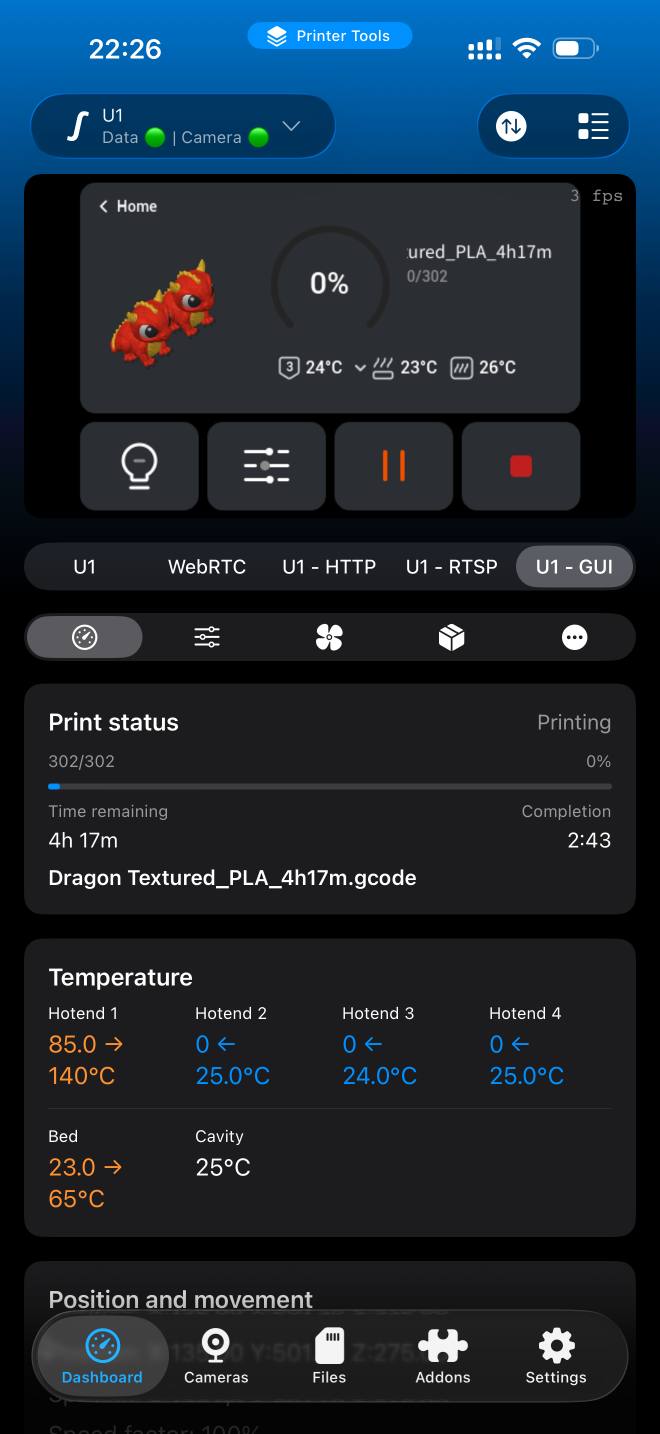Open the list layout icon
This screenshot has width=660, height=1434.
(593, 126)
